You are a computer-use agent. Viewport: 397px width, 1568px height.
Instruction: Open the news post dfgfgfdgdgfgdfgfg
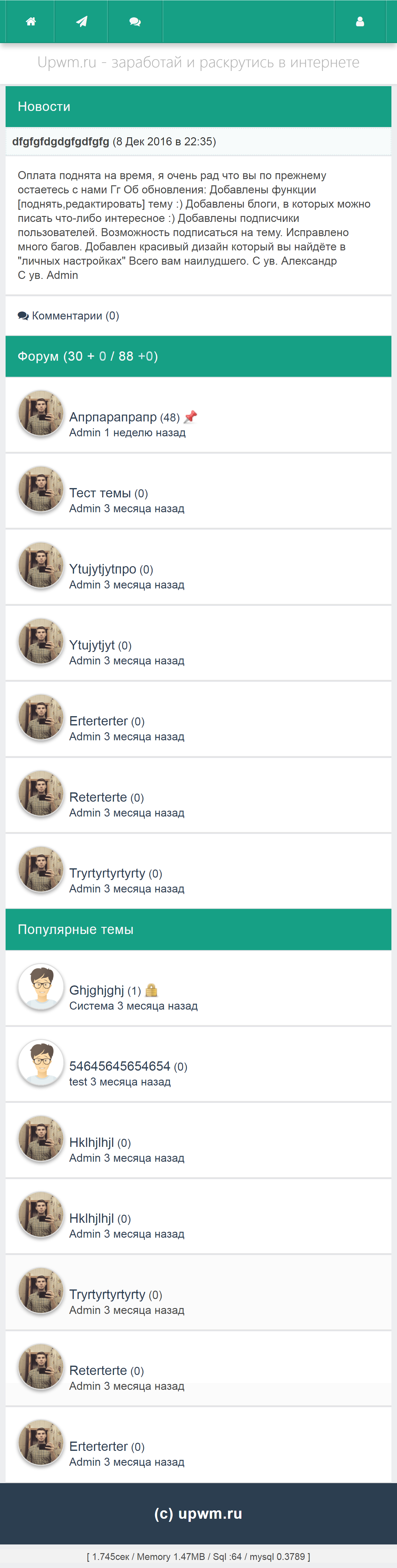[x=61, y=142]
